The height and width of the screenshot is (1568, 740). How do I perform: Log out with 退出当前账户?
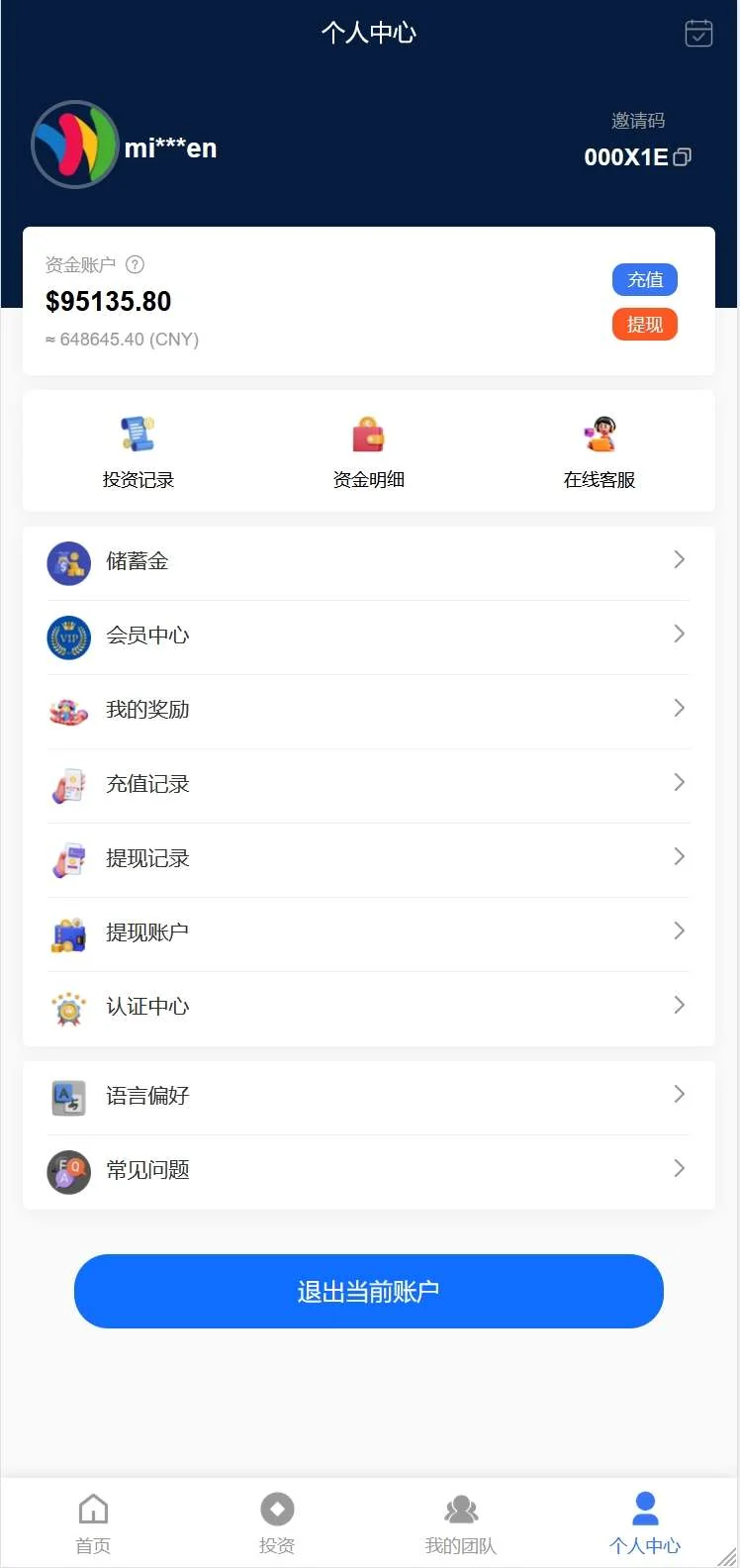(368, 1291)
